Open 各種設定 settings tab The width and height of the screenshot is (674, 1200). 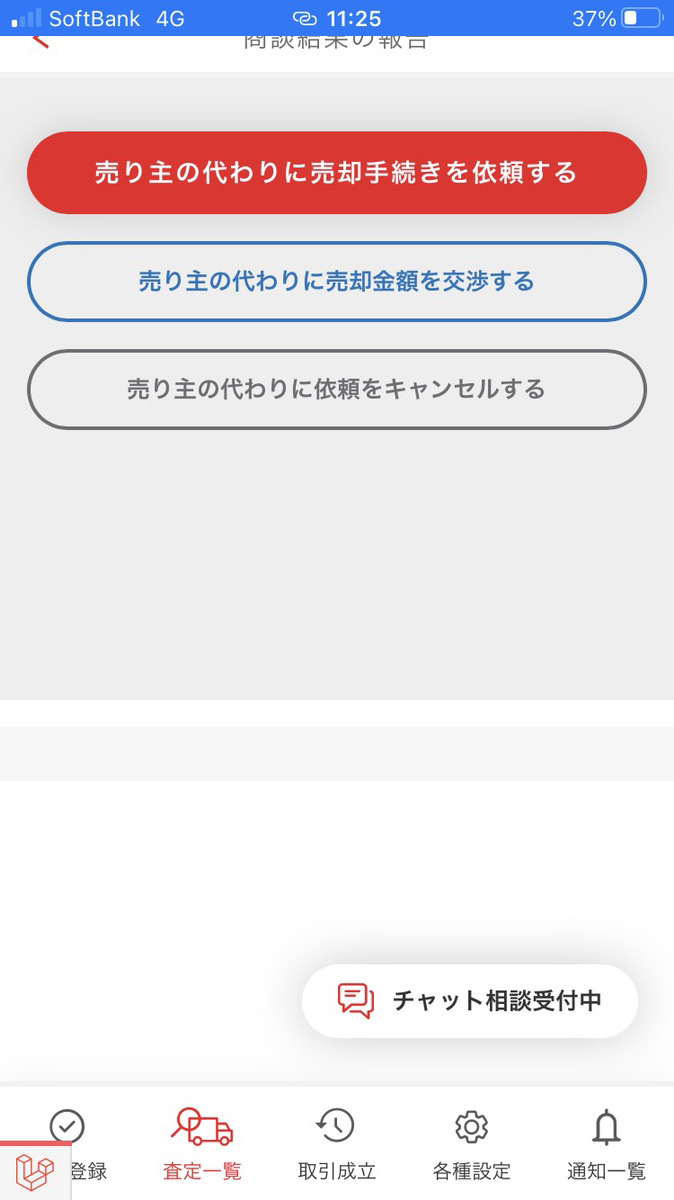471,1144
